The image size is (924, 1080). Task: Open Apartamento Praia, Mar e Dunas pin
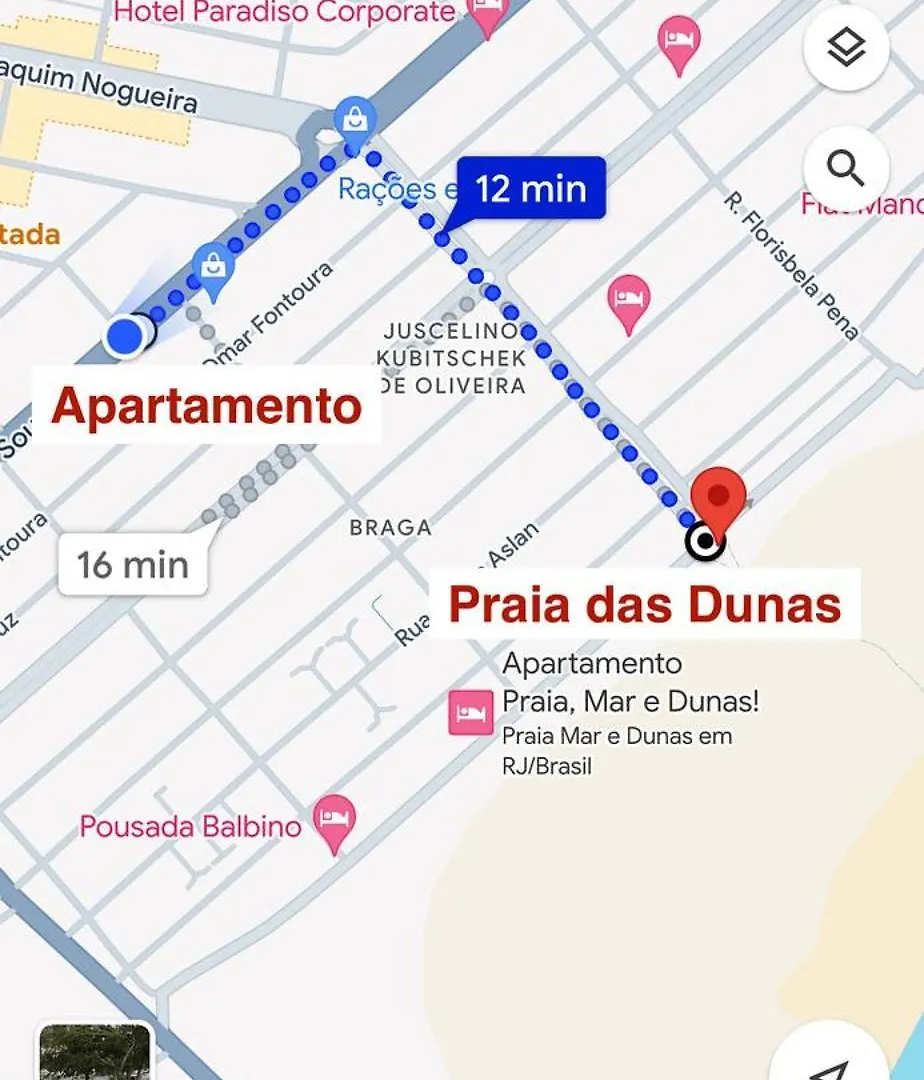[x=470, y=713]
